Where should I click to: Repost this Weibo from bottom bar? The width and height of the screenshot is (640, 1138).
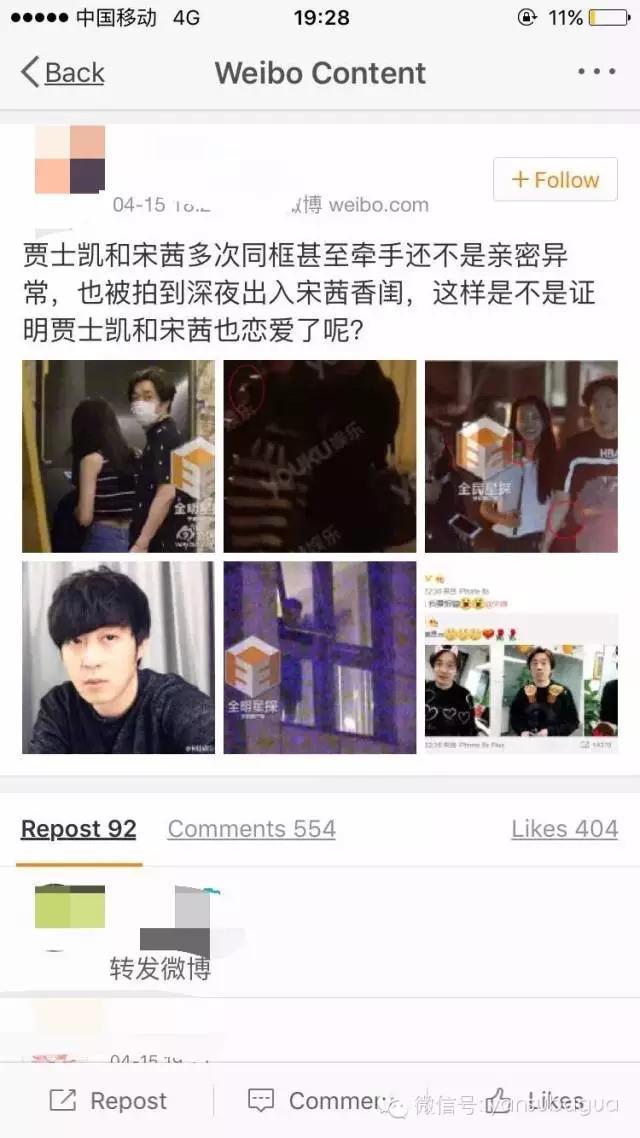108,1101
